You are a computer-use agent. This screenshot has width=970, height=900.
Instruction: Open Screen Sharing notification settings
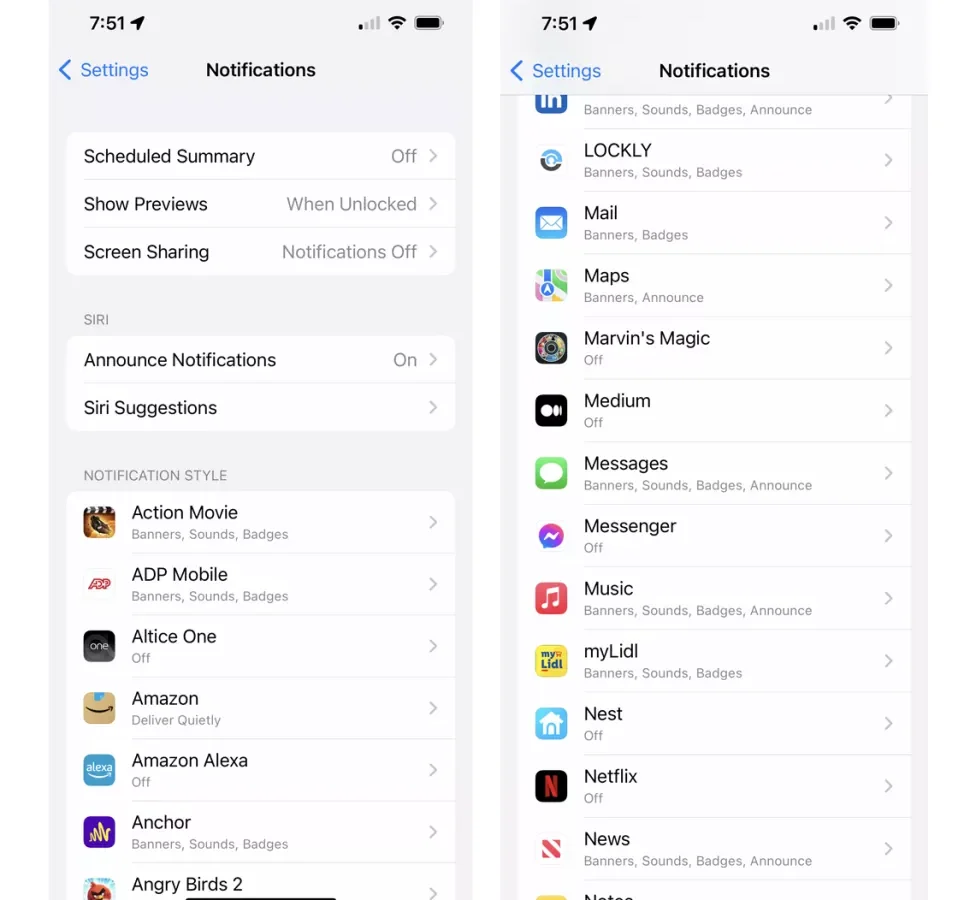pos(260,252)
